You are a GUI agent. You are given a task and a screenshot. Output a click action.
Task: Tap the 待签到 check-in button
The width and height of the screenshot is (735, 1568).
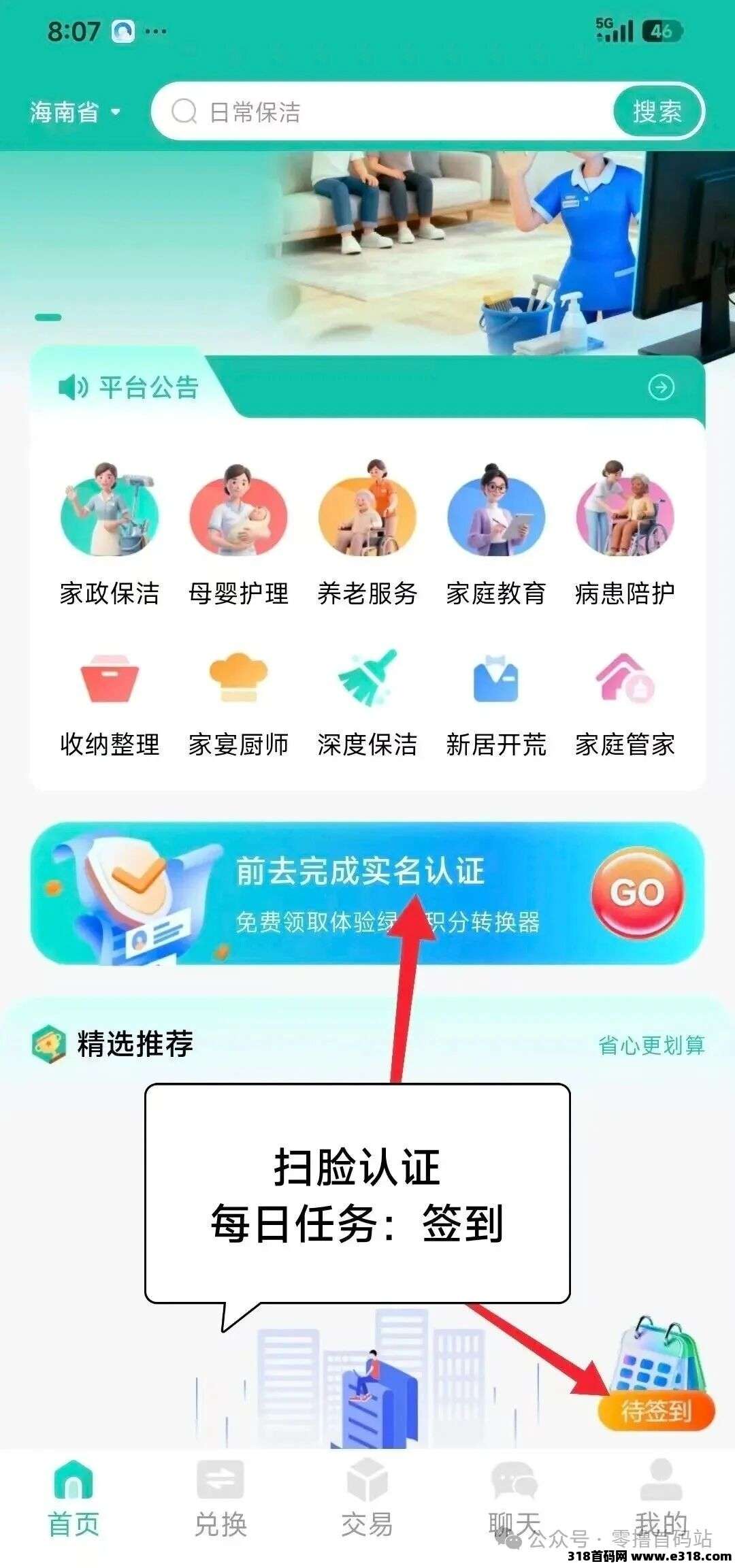(x=656, y=1411)
